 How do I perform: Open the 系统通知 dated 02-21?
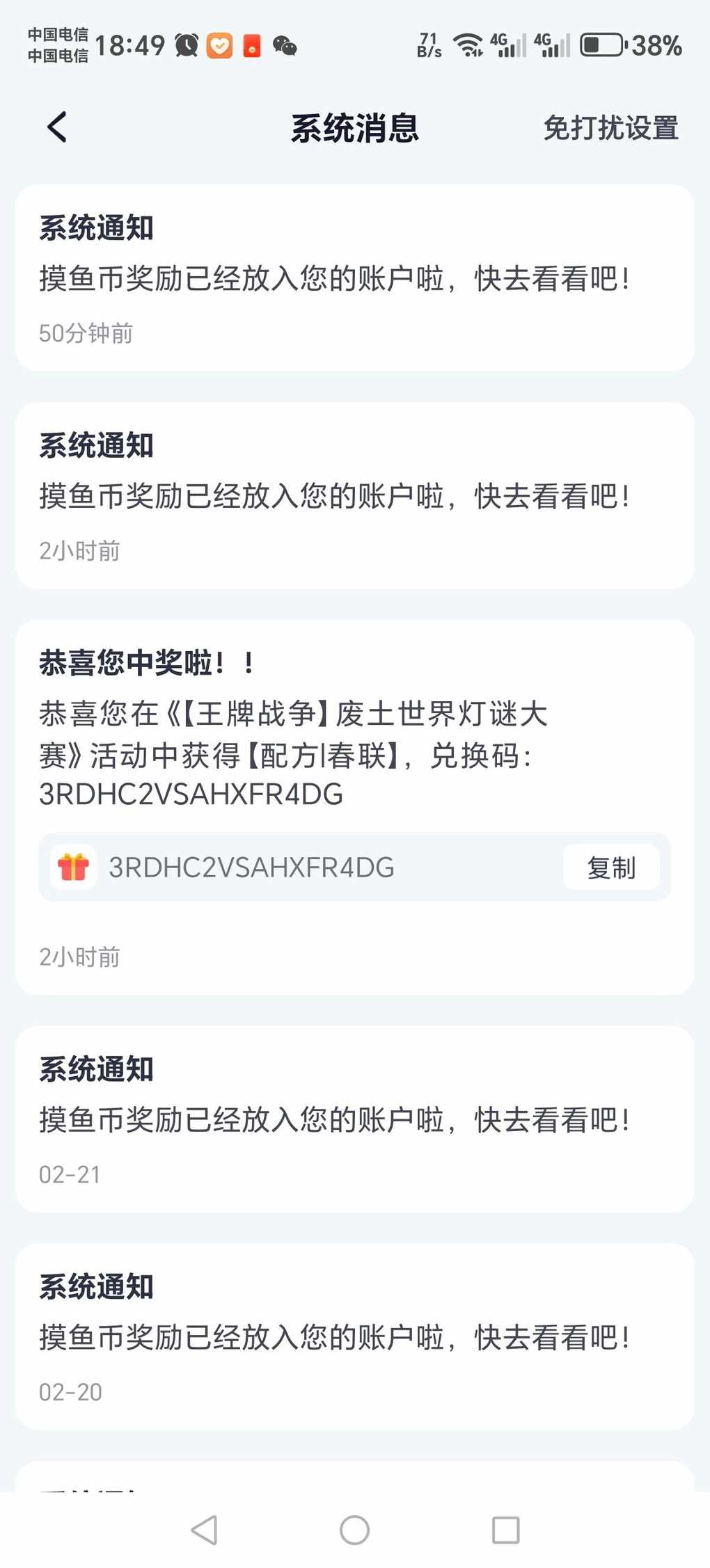(354, 1119)
